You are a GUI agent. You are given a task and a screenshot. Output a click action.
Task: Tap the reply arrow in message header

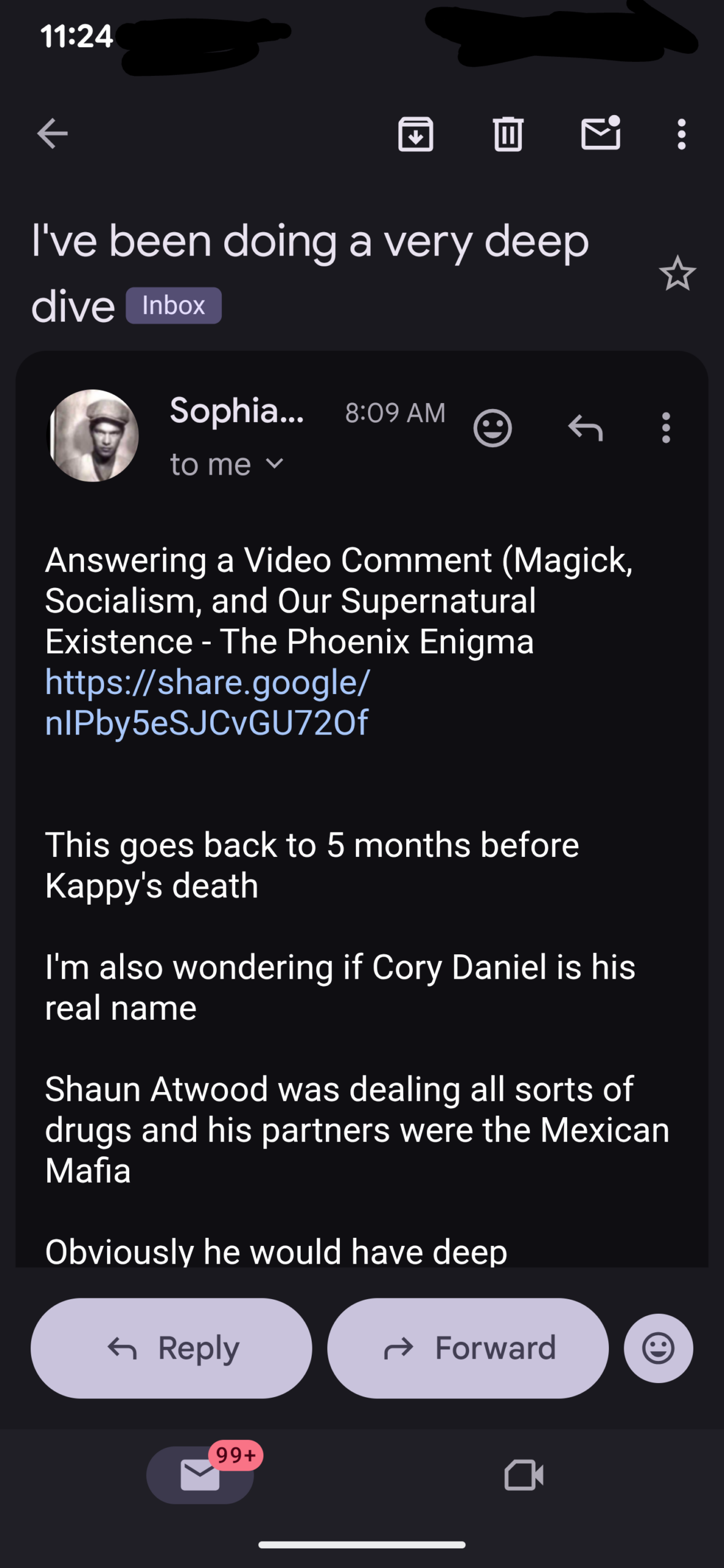pyautogui.click(x=586, y=428)
